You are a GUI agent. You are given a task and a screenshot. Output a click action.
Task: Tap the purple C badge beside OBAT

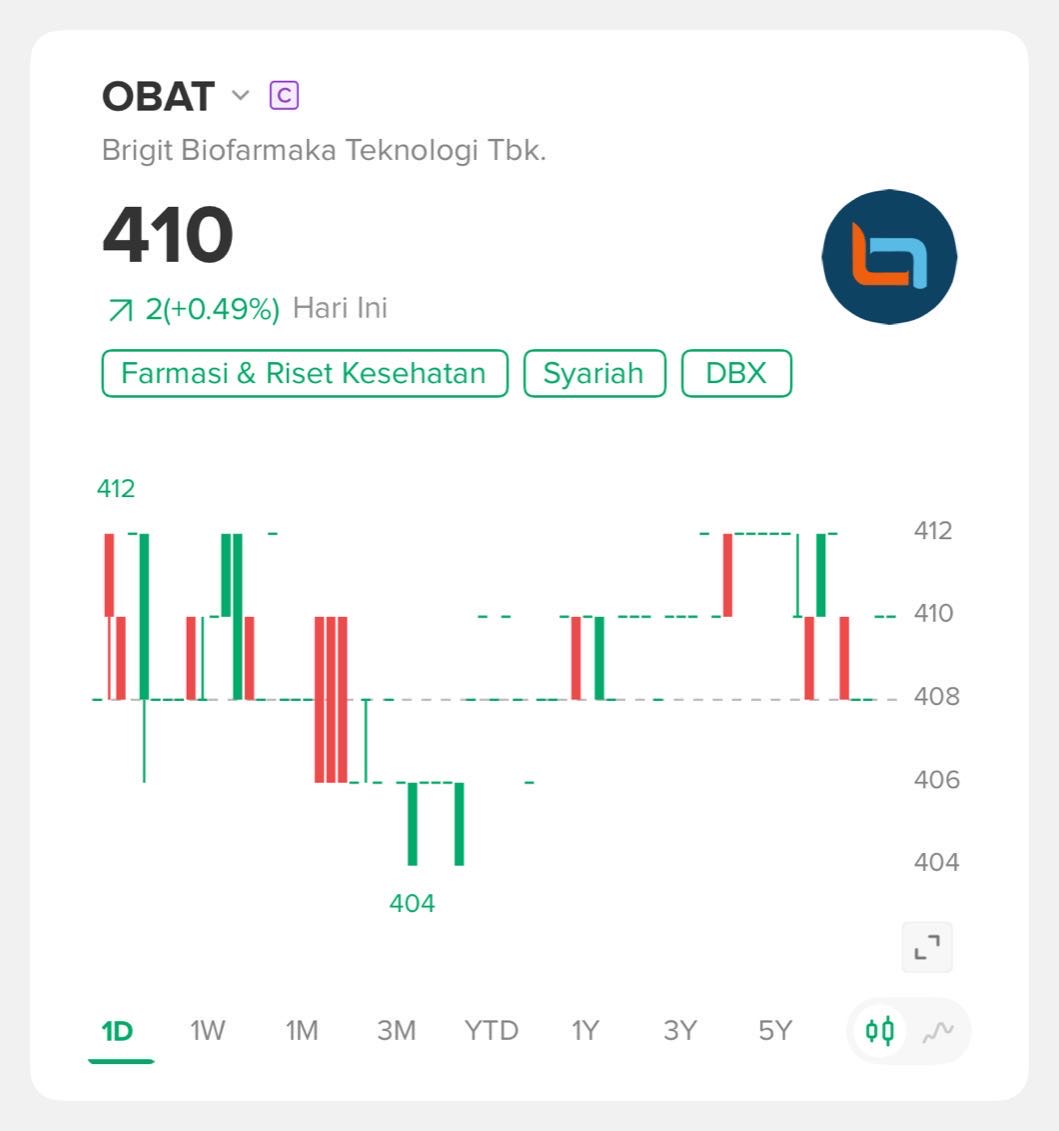point(284,96)
